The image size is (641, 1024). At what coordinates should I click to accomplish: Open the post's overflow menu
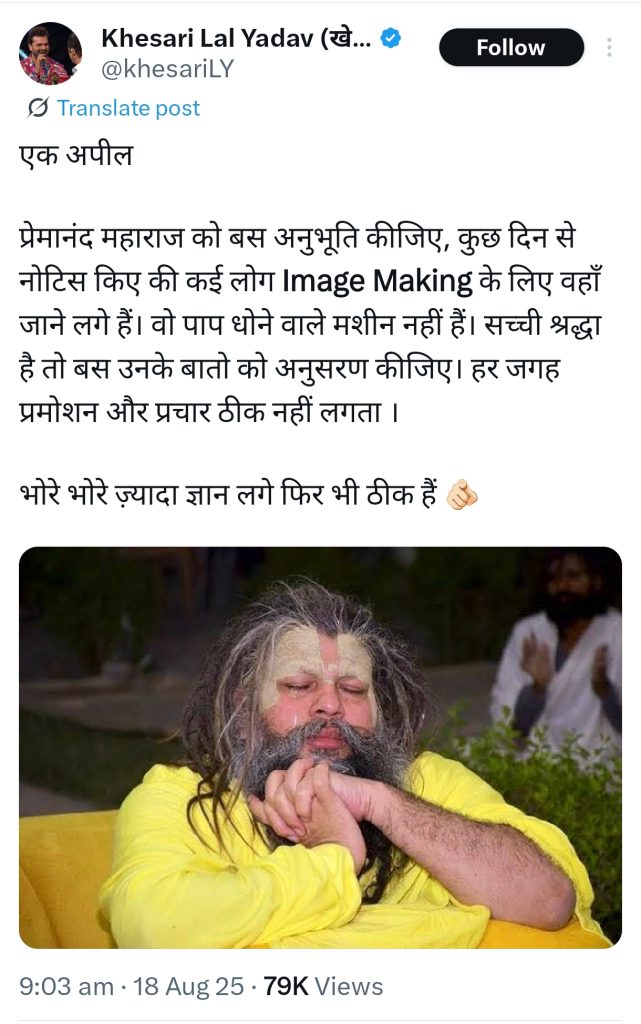click(610, 47)
